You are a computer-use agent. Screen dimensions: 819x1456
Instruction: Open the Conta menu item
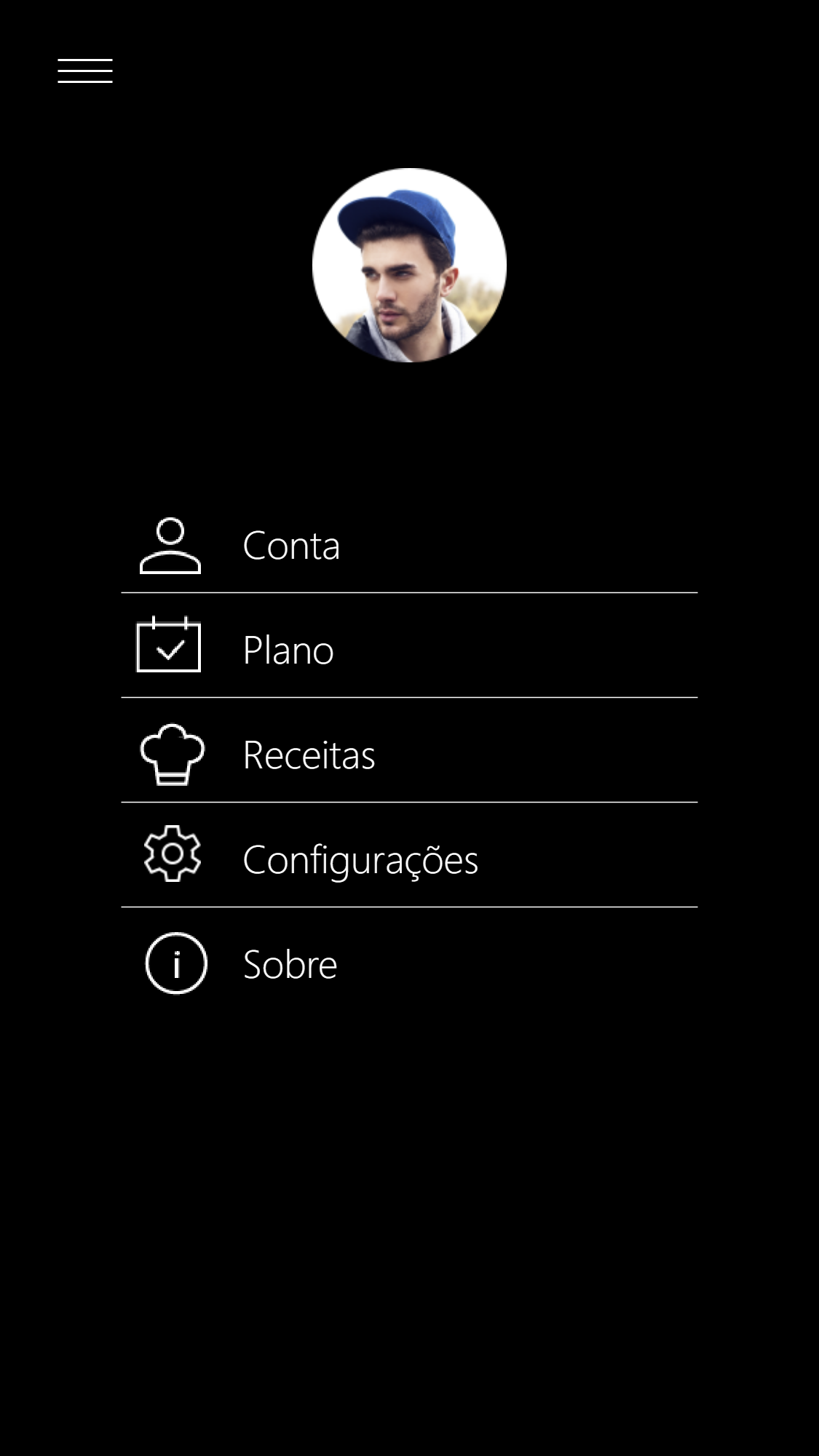point(291,546)
